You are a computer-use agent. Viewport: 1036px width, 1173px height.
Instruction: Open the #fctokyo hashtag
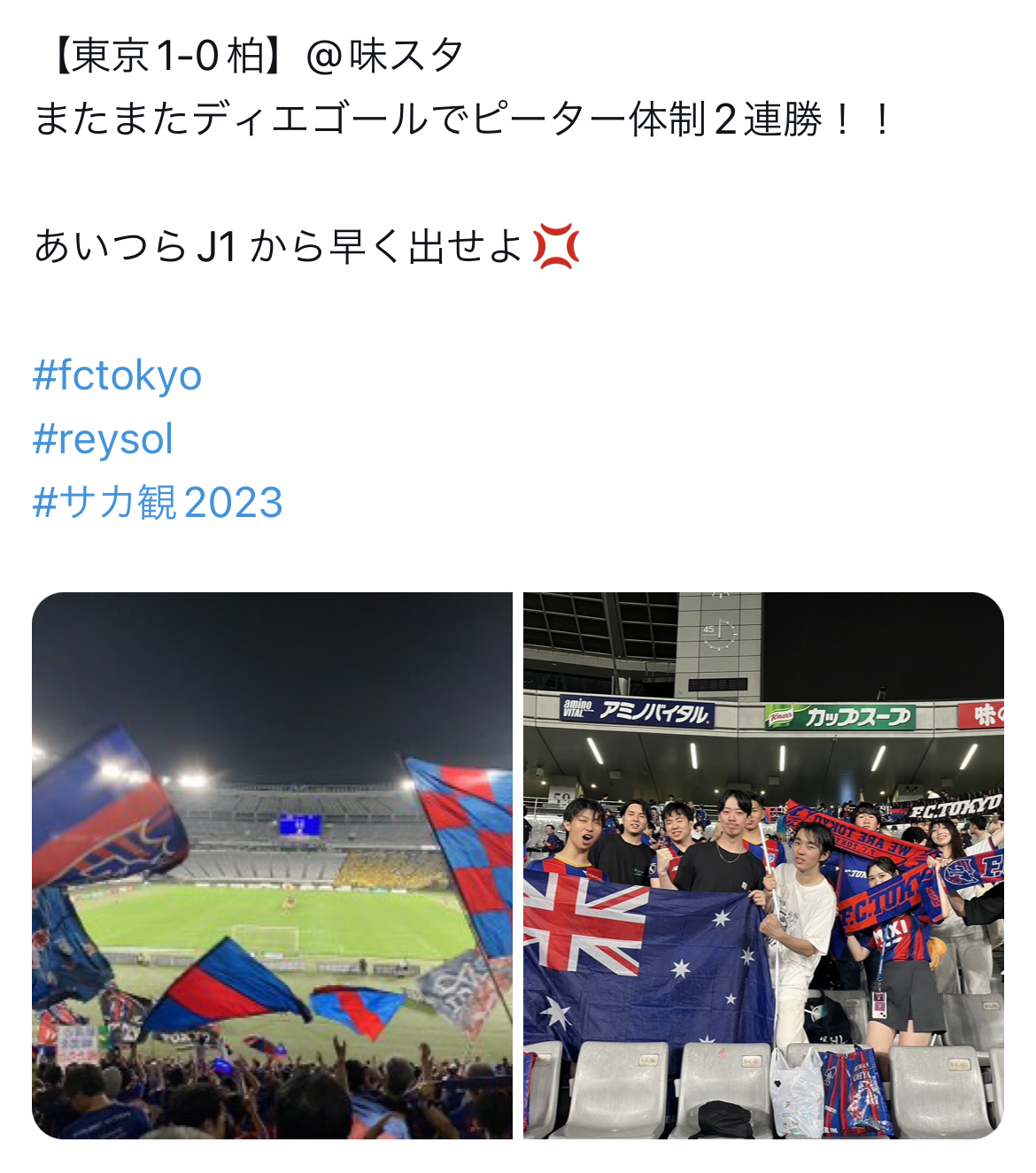pos(117,375)
